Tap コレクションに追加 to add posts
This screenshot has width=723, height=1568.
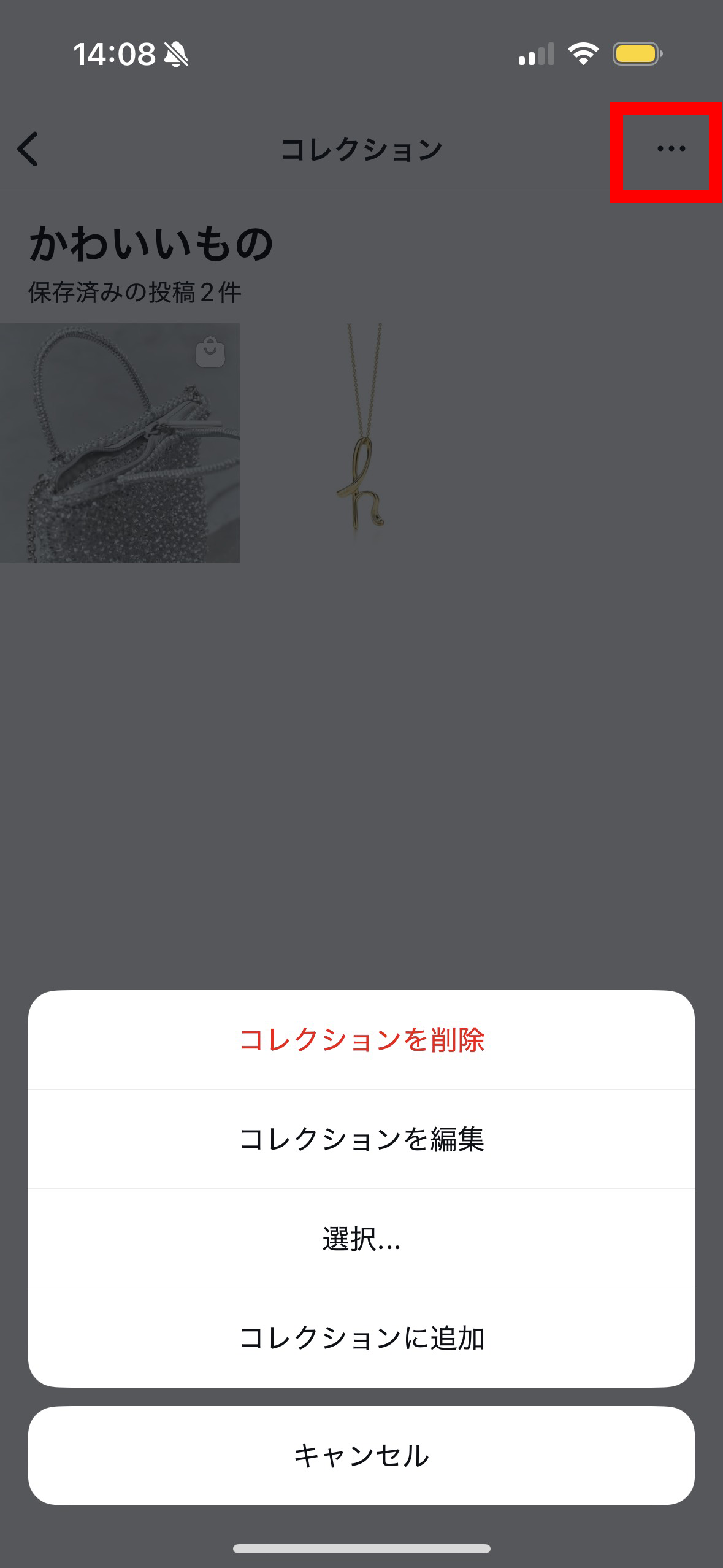pos(361,1338)
